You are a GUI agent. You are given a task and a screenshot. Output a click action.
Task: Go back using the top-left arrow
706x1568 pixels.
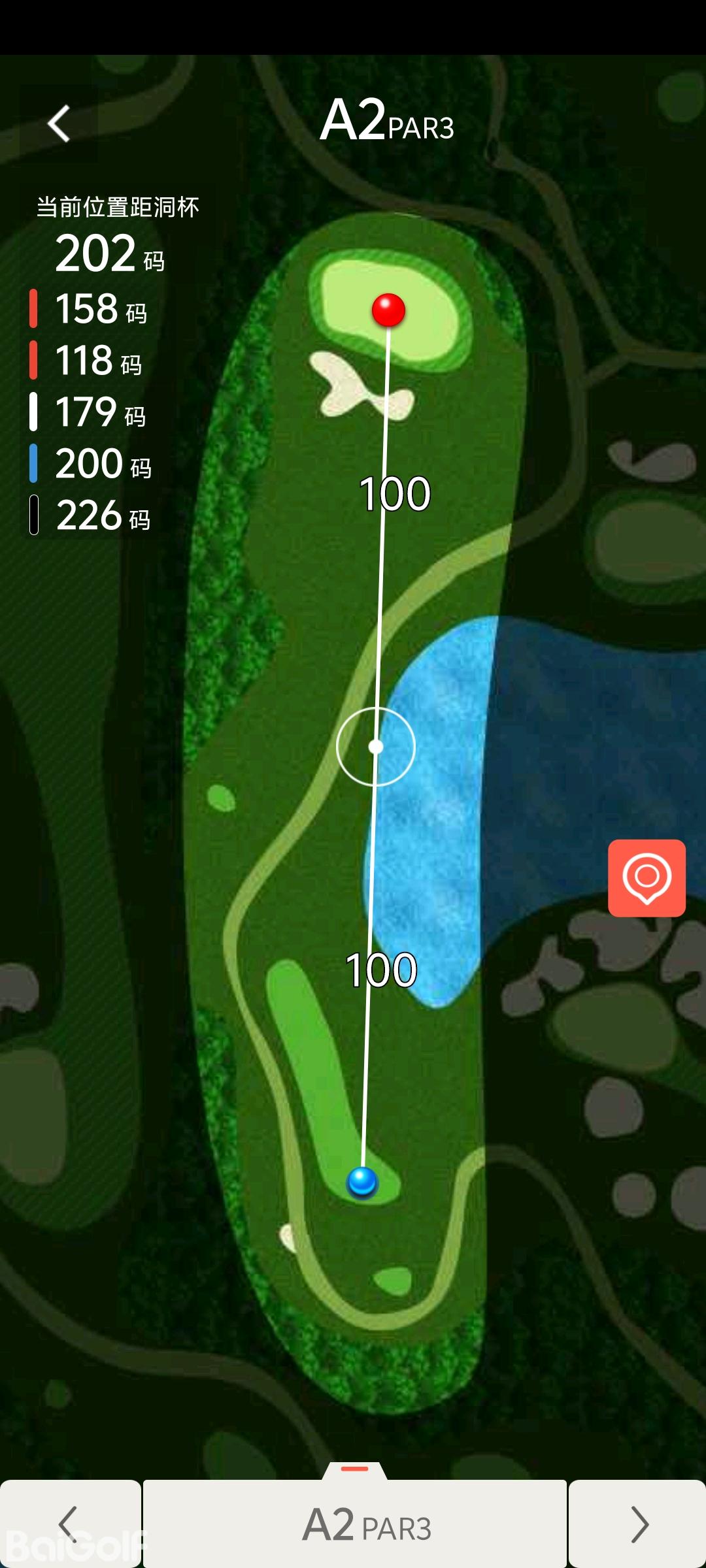click(x=59, y=123)
